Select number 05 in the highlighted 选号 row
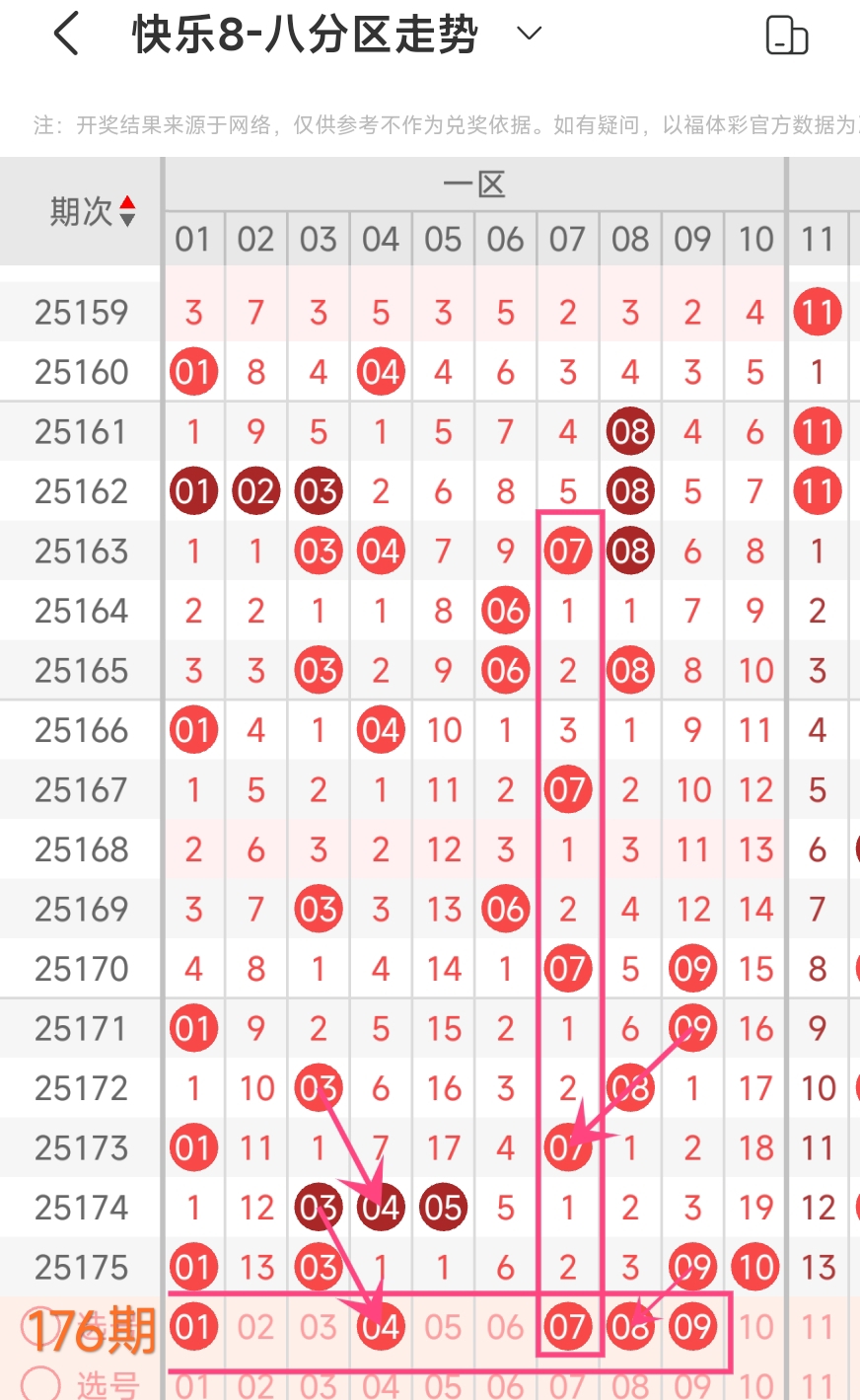 (443, 1327)
